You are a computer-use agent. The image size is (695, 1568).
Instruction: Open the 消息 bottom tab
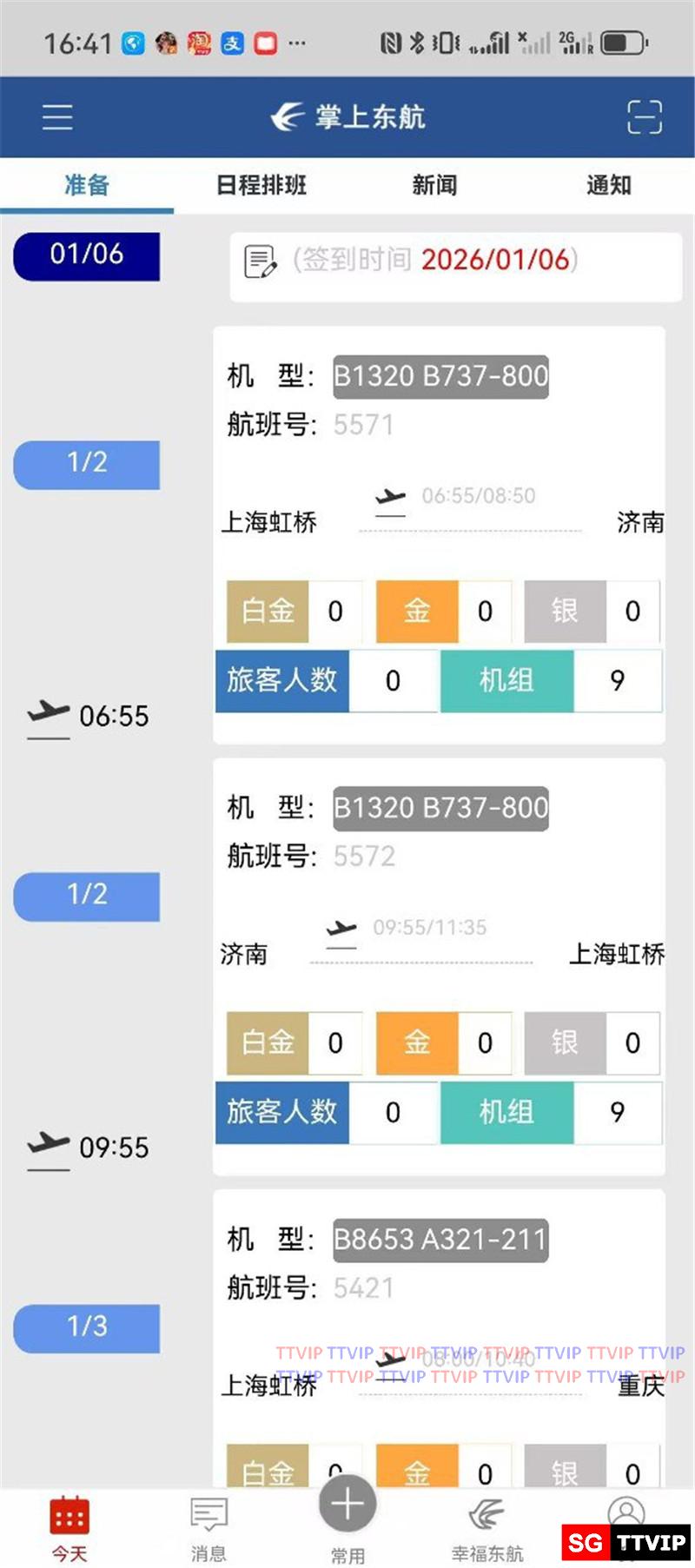tap(208, 1529)
